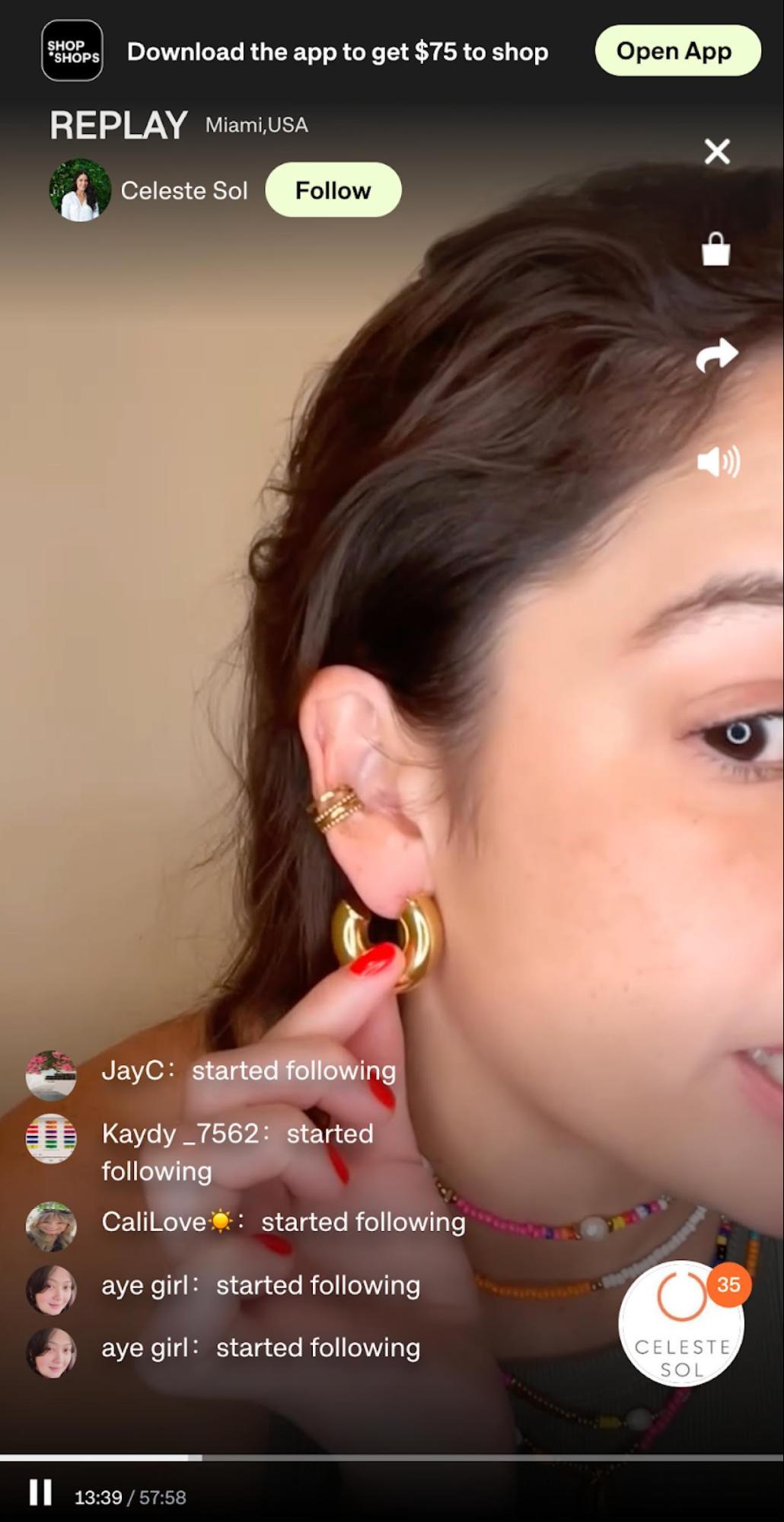The image size is (784, 1522).
Task: Pause the replay video
Action: pos(40,1492)
